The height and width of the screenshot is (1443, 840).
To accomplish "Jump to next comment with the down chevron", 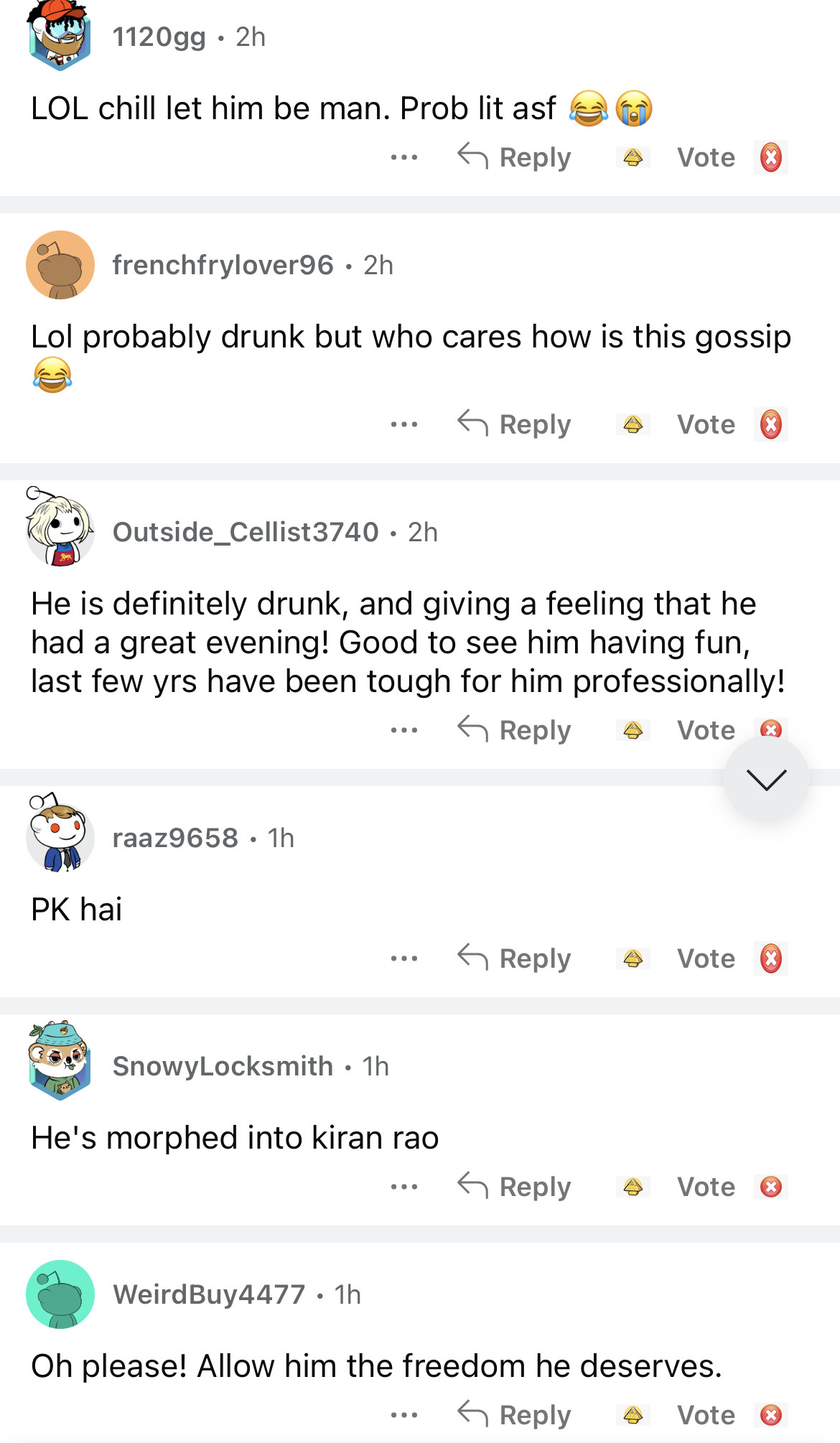I will click(x=766, y=780).
